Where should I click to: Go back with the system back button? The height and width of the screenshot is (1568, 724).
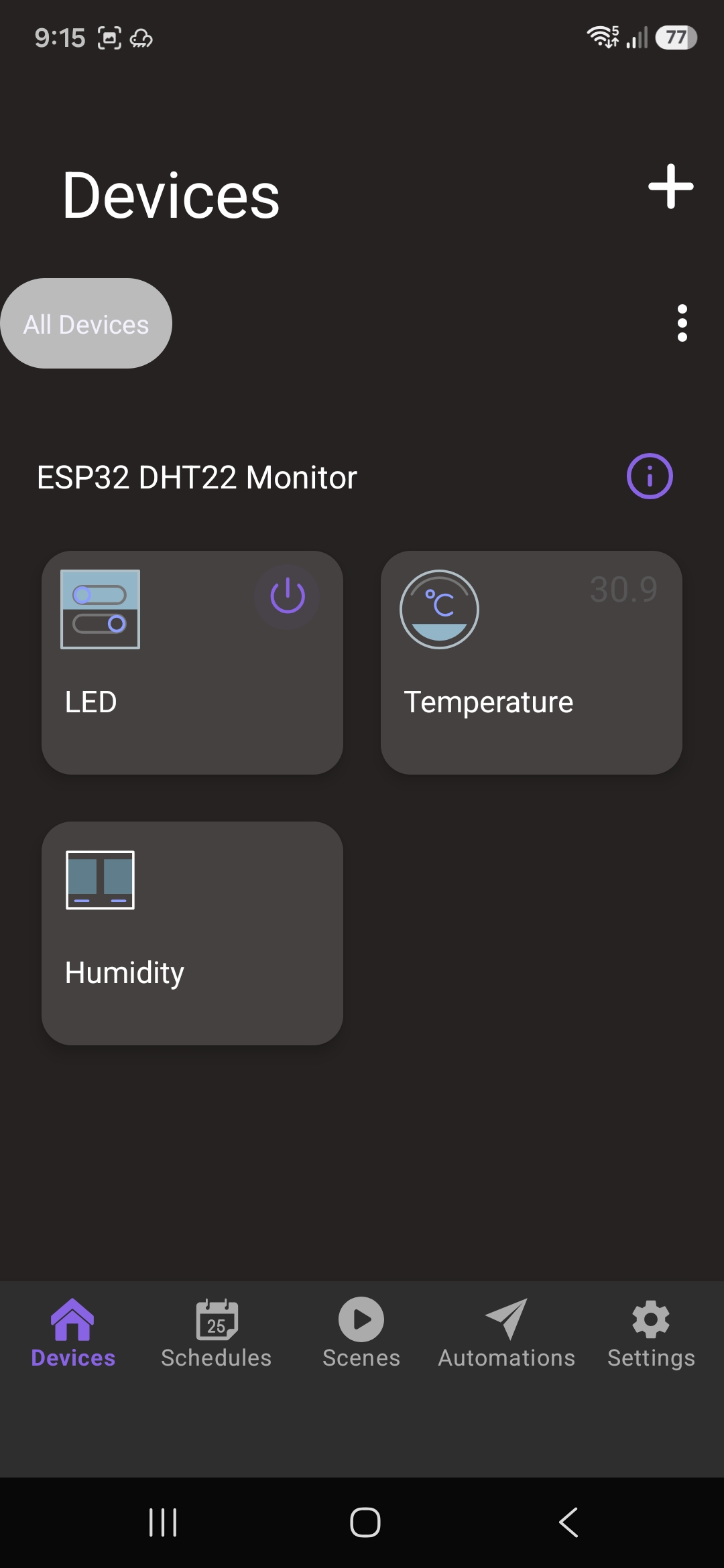click(568, 1522)
